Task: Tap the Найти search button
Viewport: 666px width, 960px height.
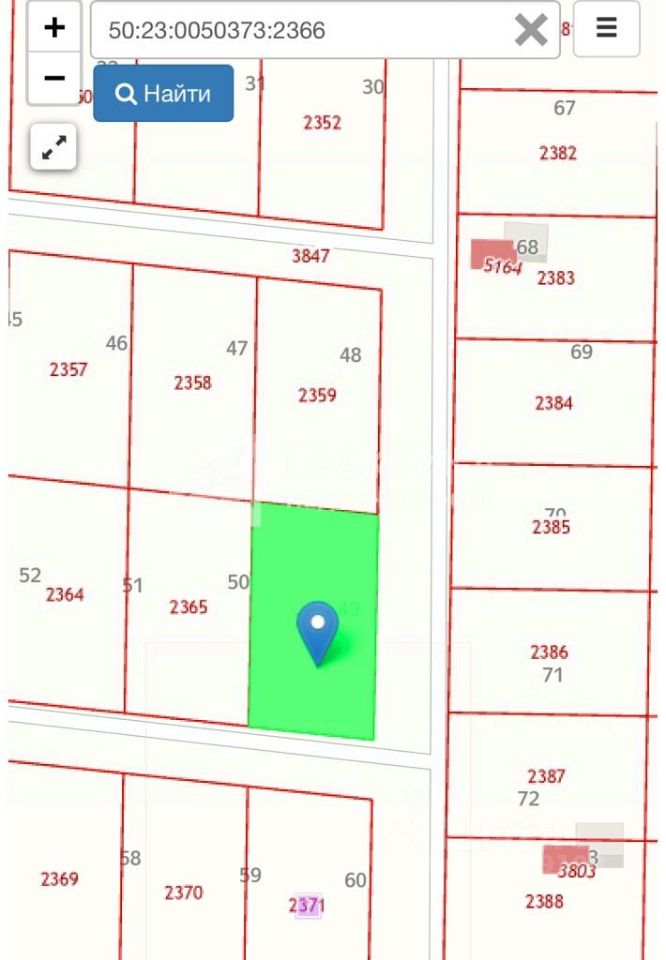Action: pos(163,94)
